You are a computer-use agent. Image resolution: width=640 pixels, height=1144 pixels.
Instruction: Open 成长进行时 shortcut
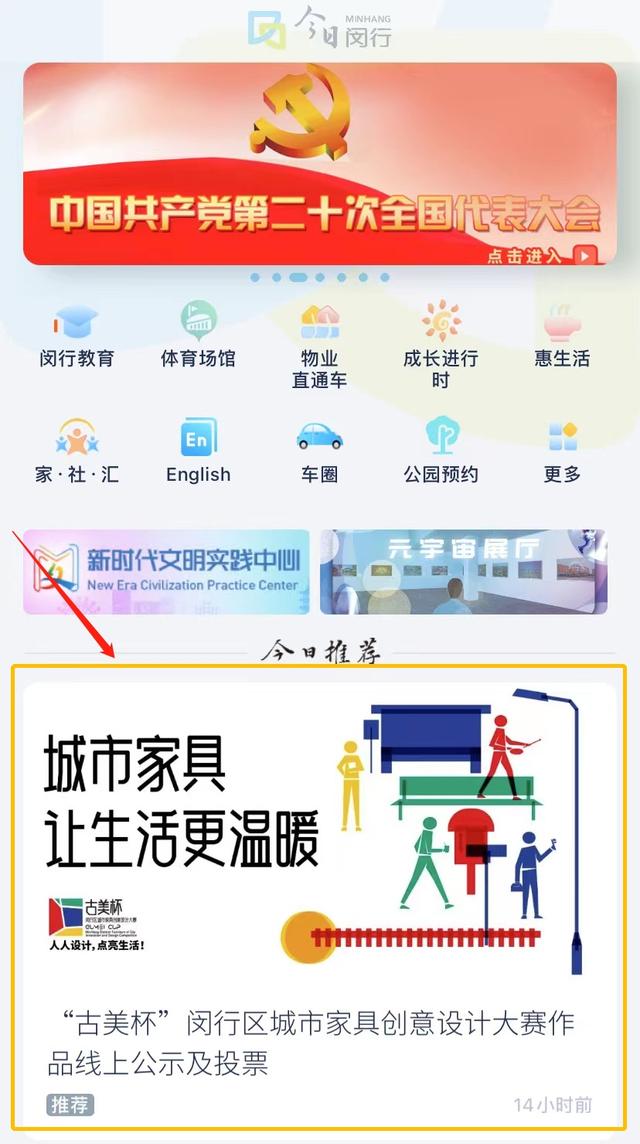441,345
